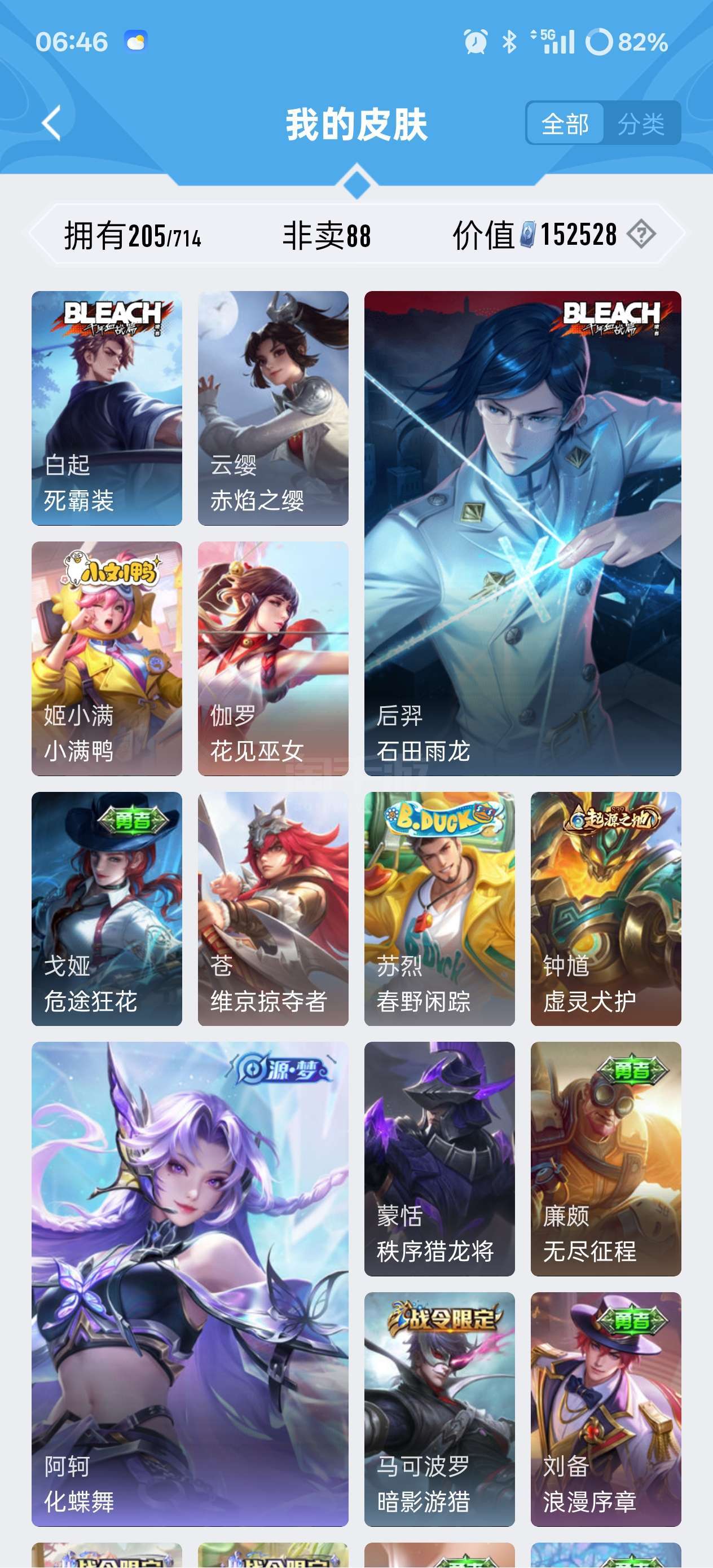This screenshot has height=1568, width=713.
Task: Switch to the 分类 tab
Action: tap(641, 124)
